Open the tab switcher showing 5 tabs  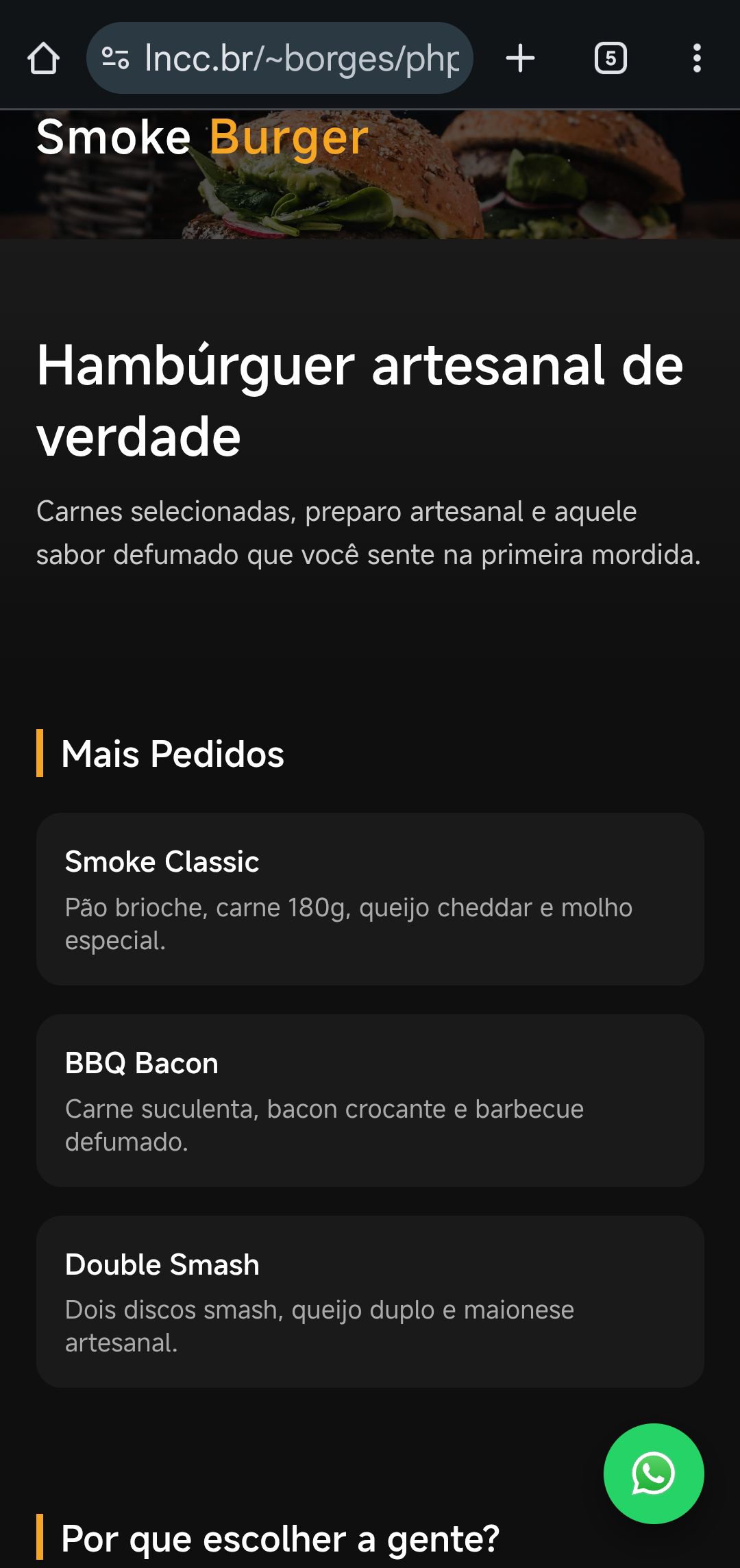[x=610, y=58]
